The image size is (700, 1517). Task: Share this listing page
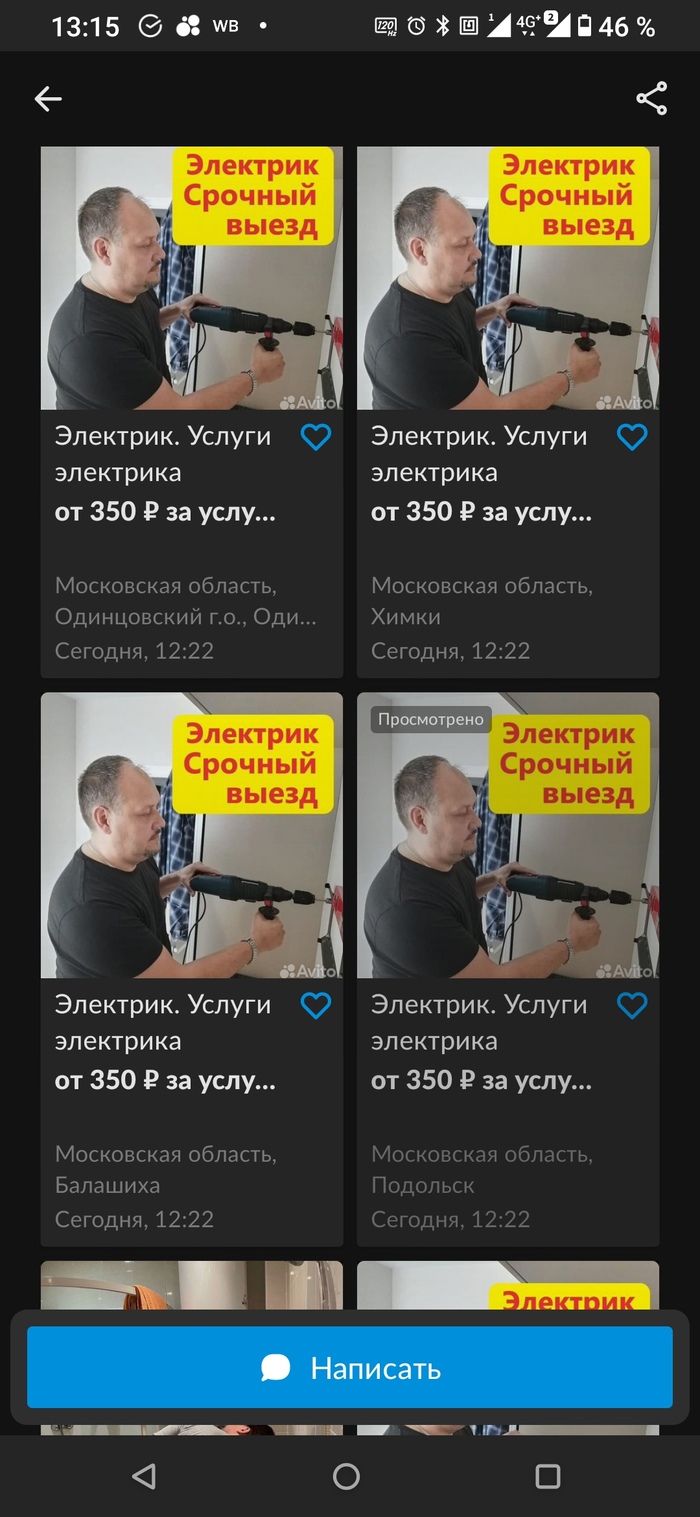pyautogui.click(x=651, y=98)
